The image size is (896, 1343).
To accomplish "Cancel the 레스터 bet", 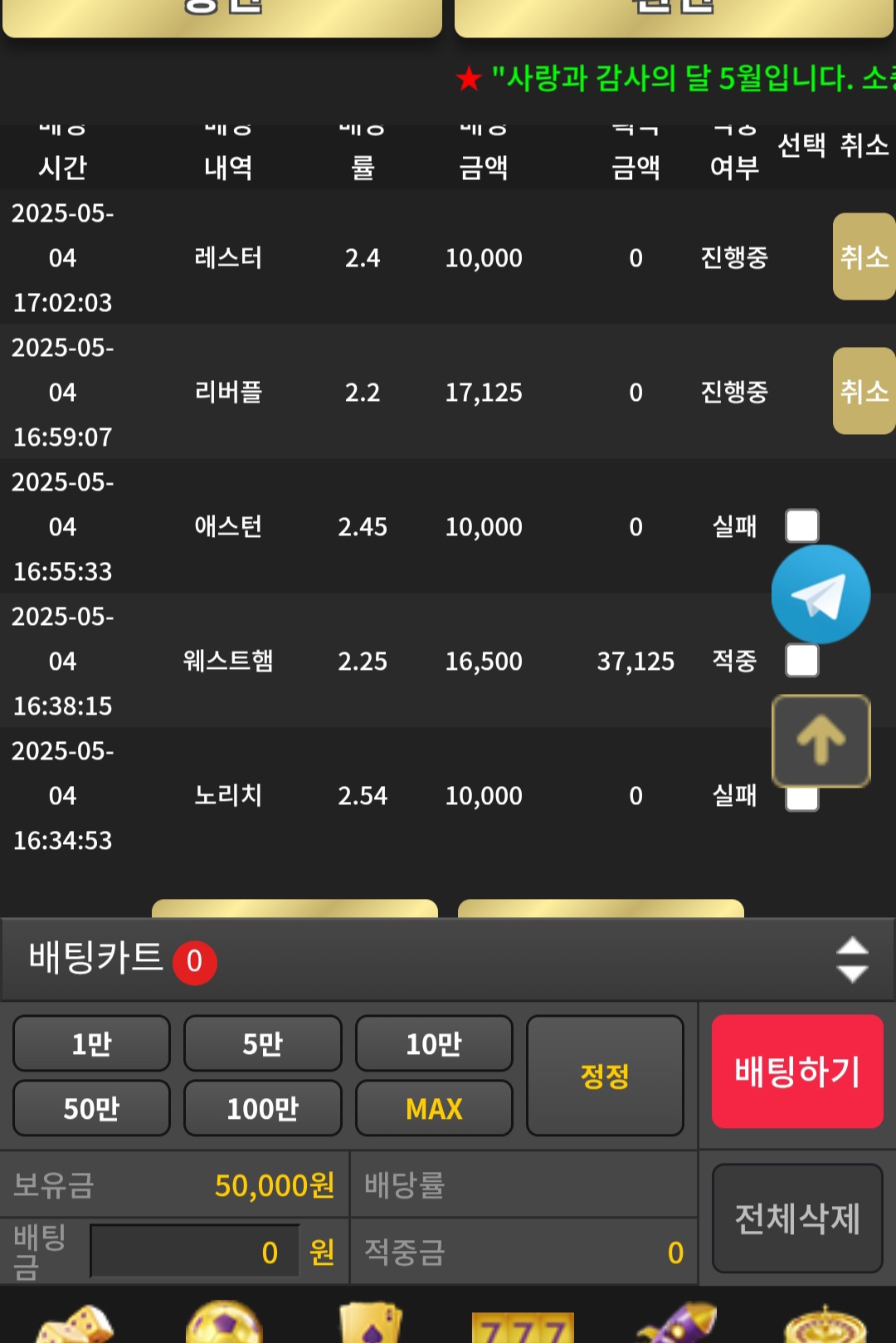I will (x=864, y=257).
